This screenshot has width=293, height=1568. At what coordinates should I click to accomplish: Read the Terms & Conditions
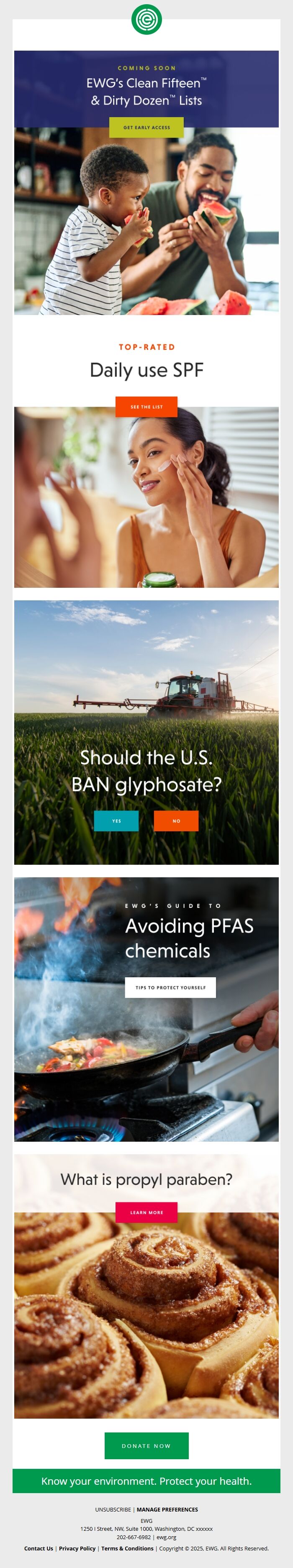[127, 1548]
